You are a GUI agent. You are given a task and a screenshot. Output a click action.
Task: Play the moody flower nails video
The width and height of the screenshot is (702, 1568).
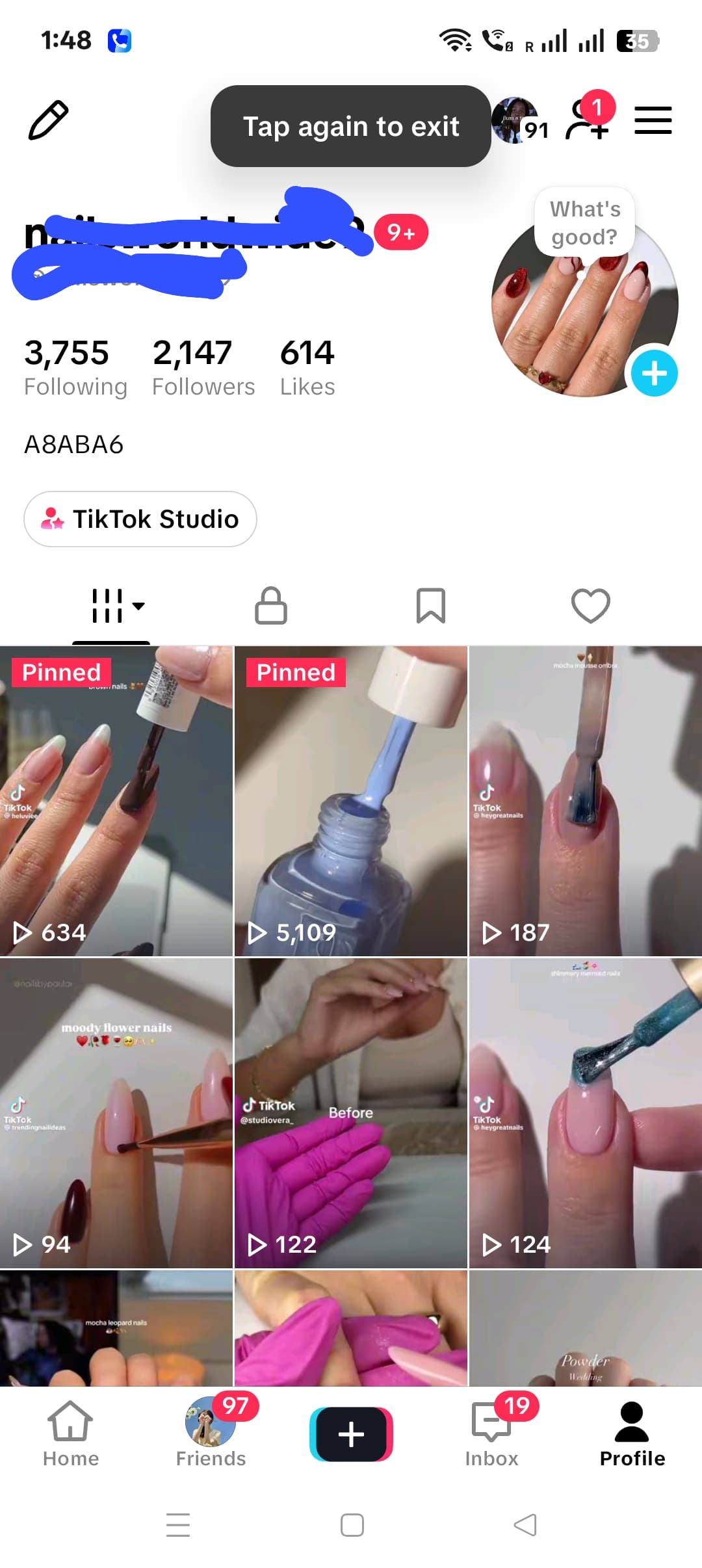(116, 1113)
